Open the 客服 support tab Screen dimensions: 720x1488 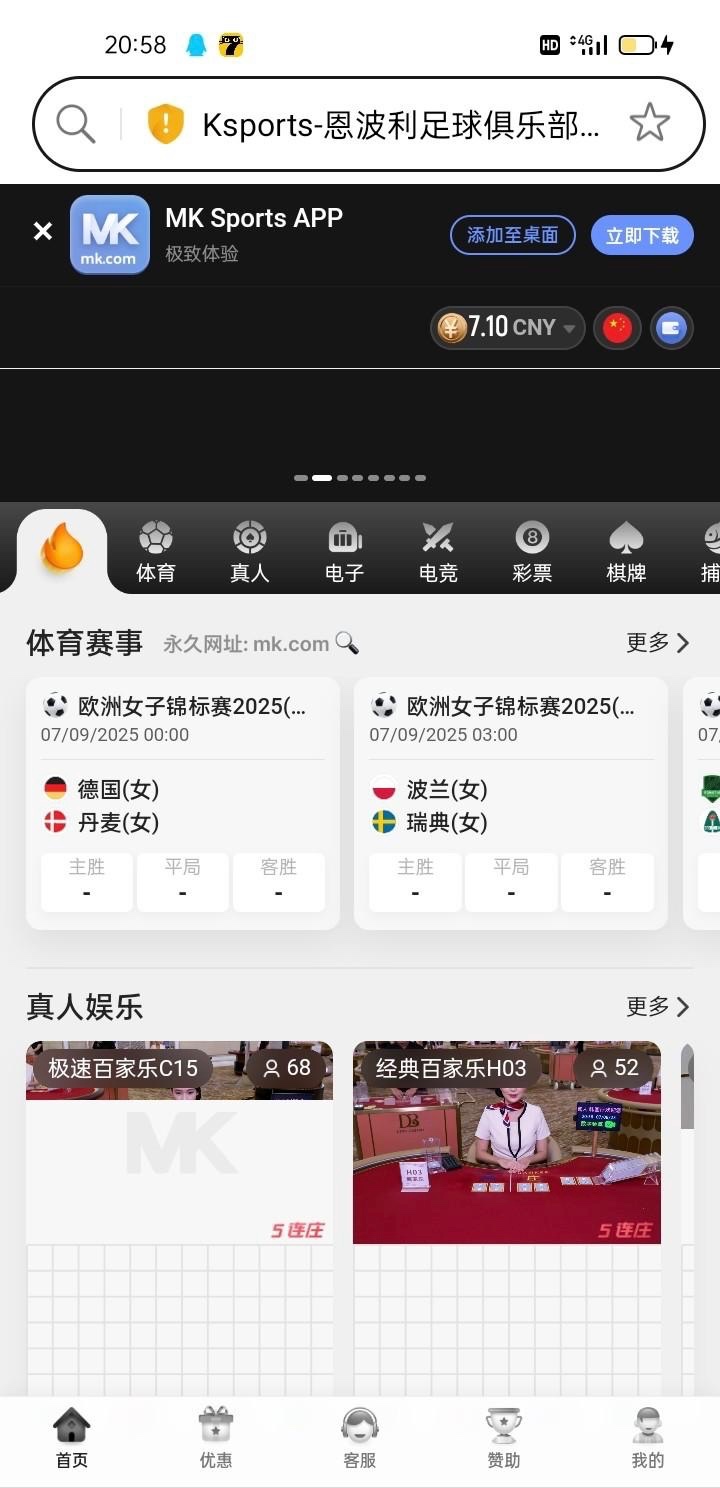(x=360, y=1438)
